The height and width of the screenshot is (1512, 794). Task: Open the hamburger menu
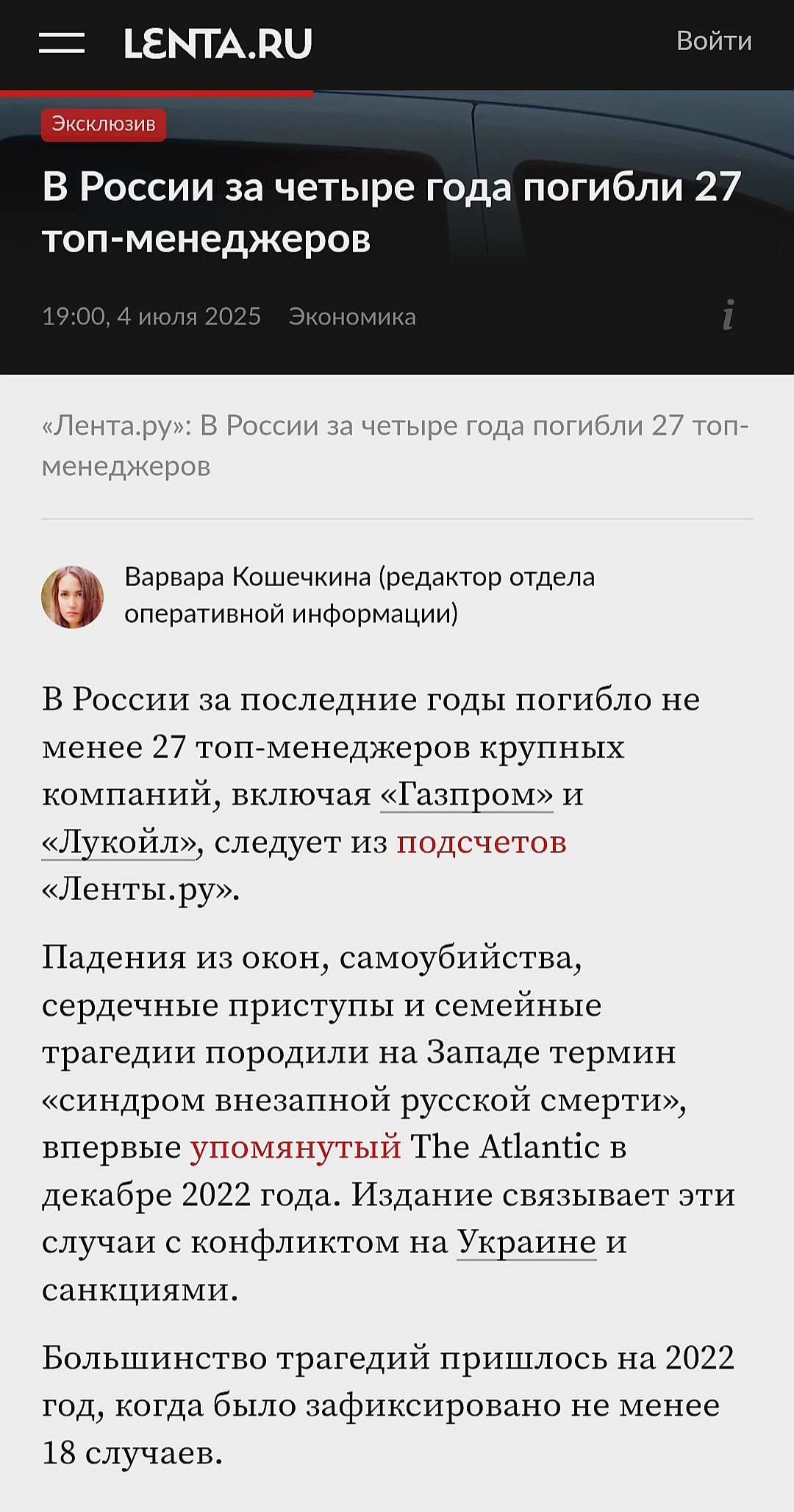point(62,43)
